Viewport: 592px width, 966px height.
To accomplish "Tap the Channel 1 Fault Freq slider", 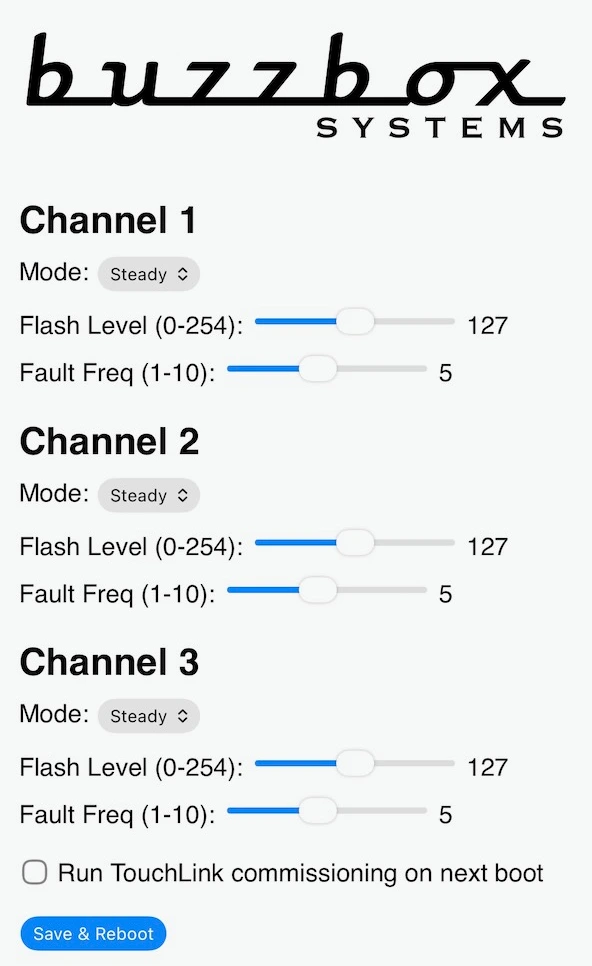I will pyautogui.click(x=327, y=369).
